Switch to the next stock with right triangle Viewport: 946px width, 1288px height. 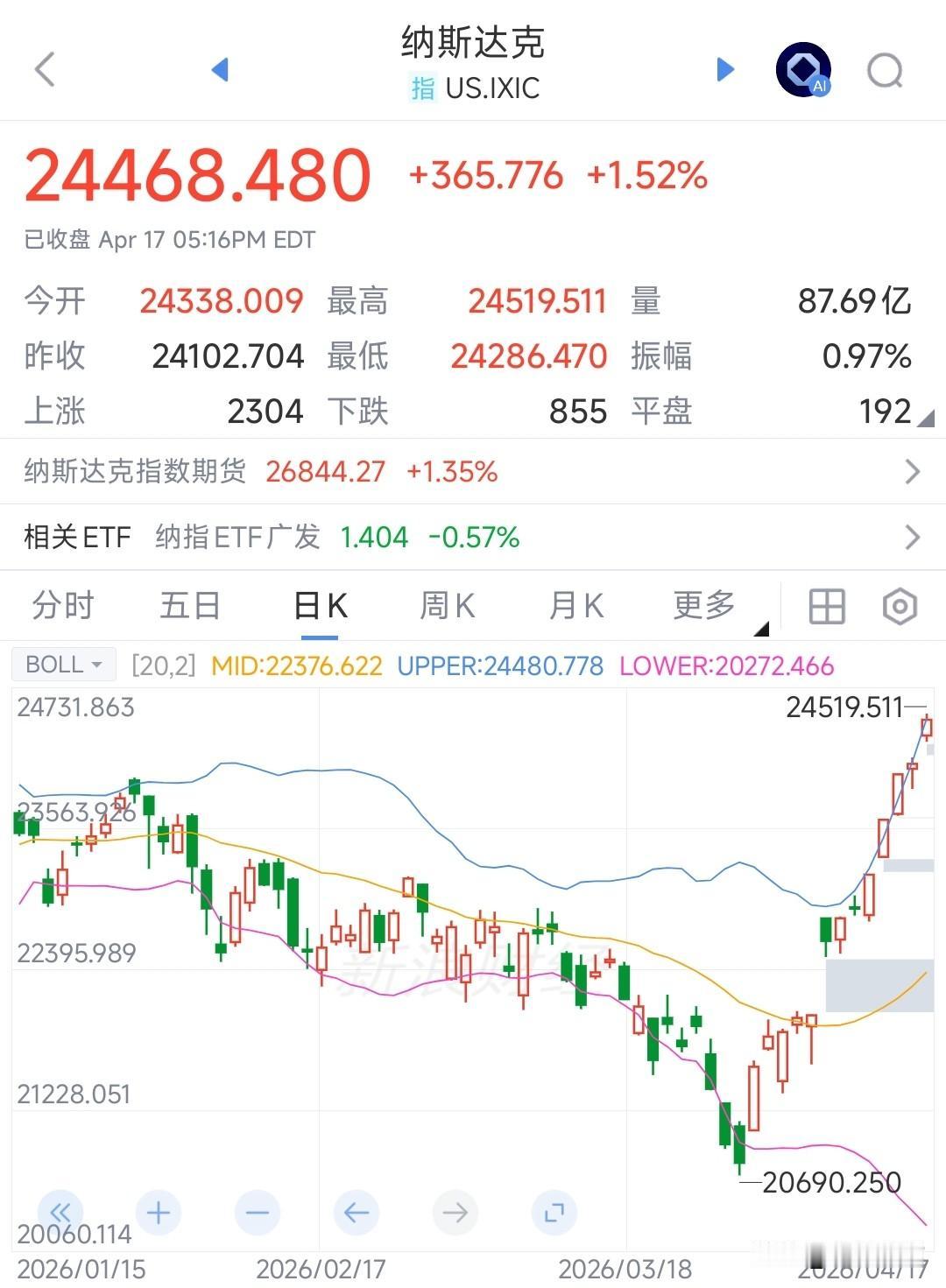[x=725, y=69]
